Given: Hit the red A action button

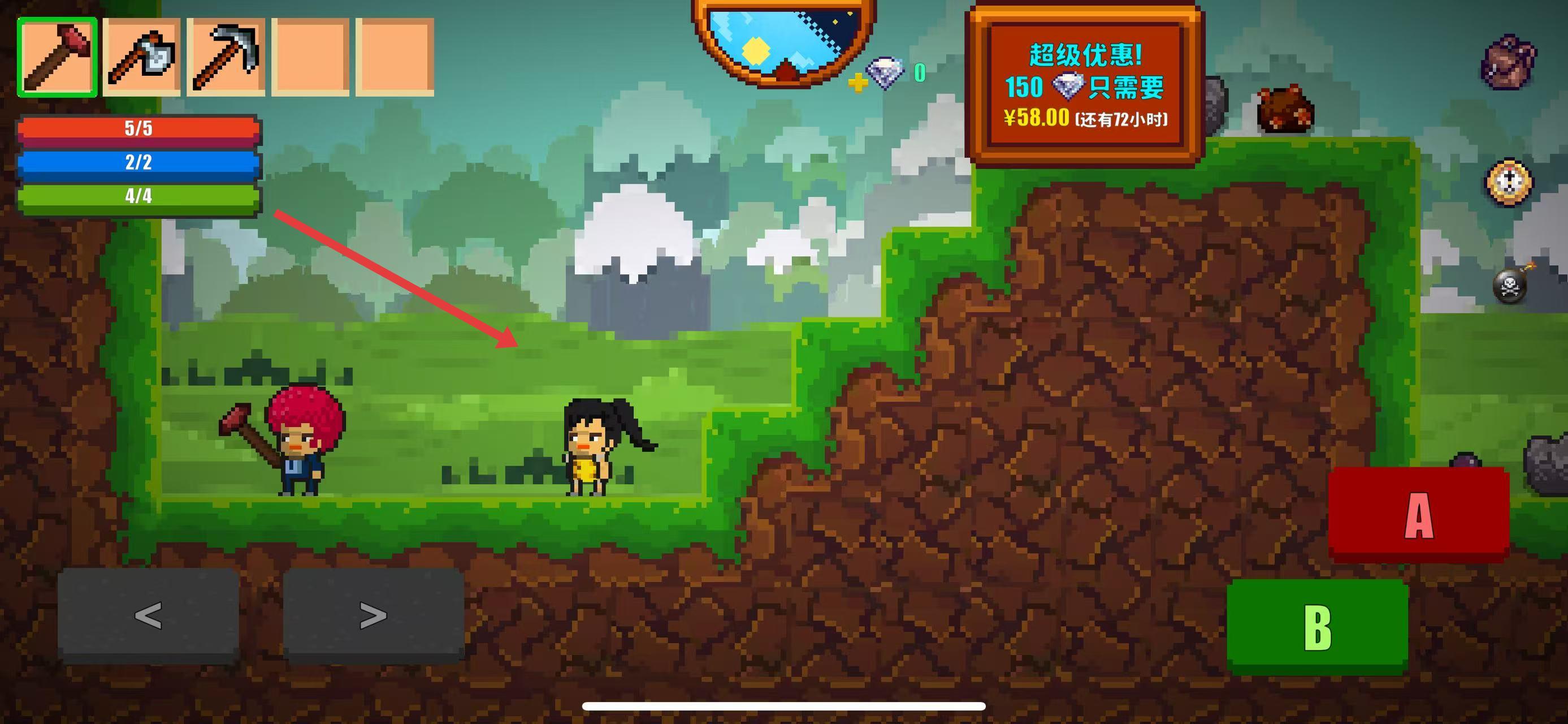Looking at the screenshot, I should (1418, 515).
